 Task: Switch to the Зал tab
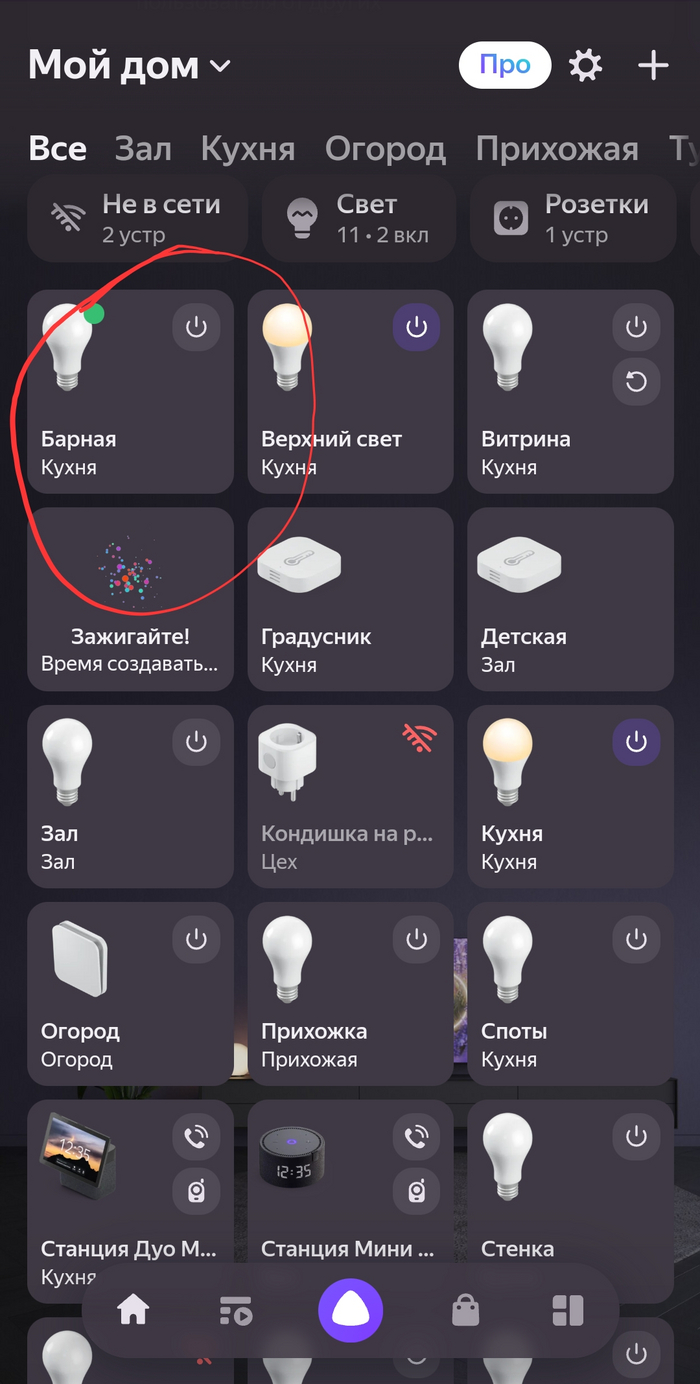click(143, 149)
